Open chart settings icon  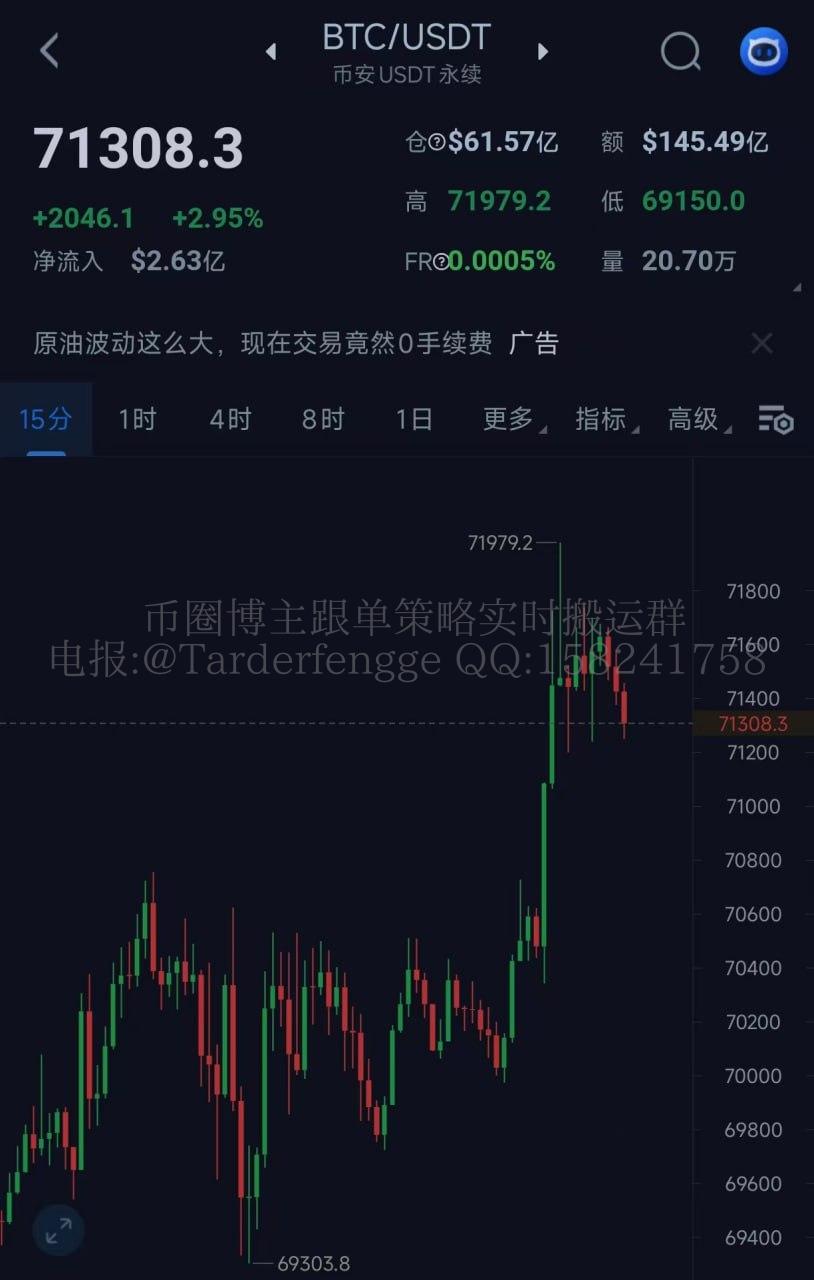[775, 420]
